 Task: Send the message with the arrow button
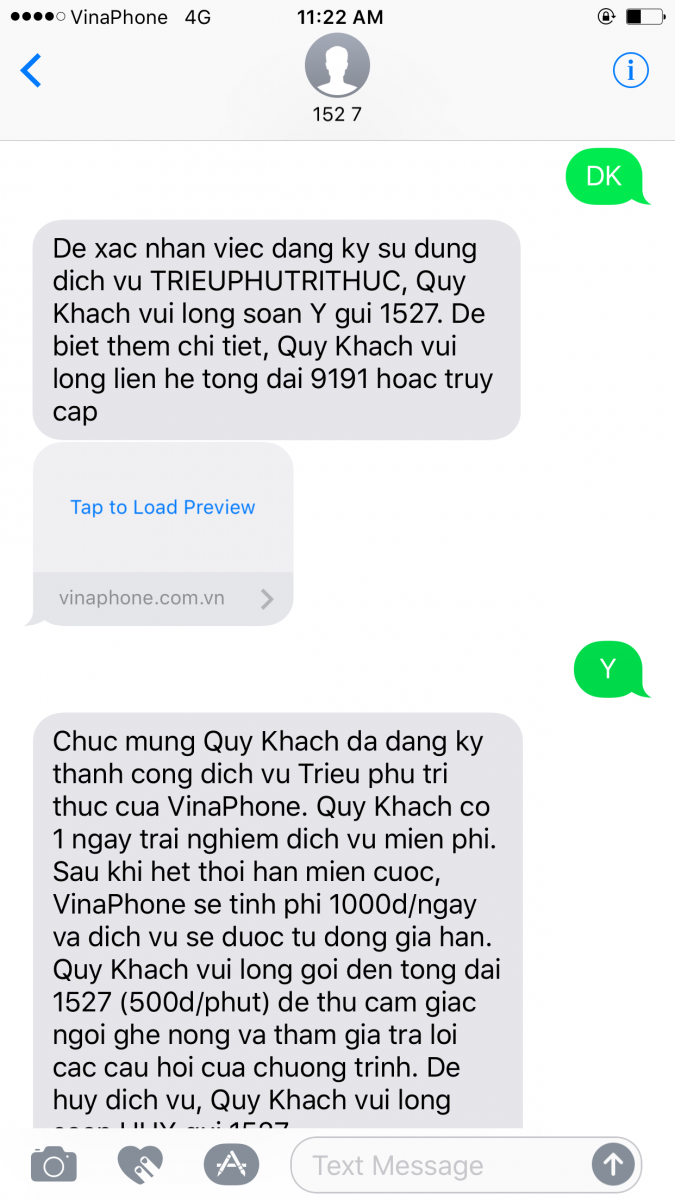point(613,1164)
